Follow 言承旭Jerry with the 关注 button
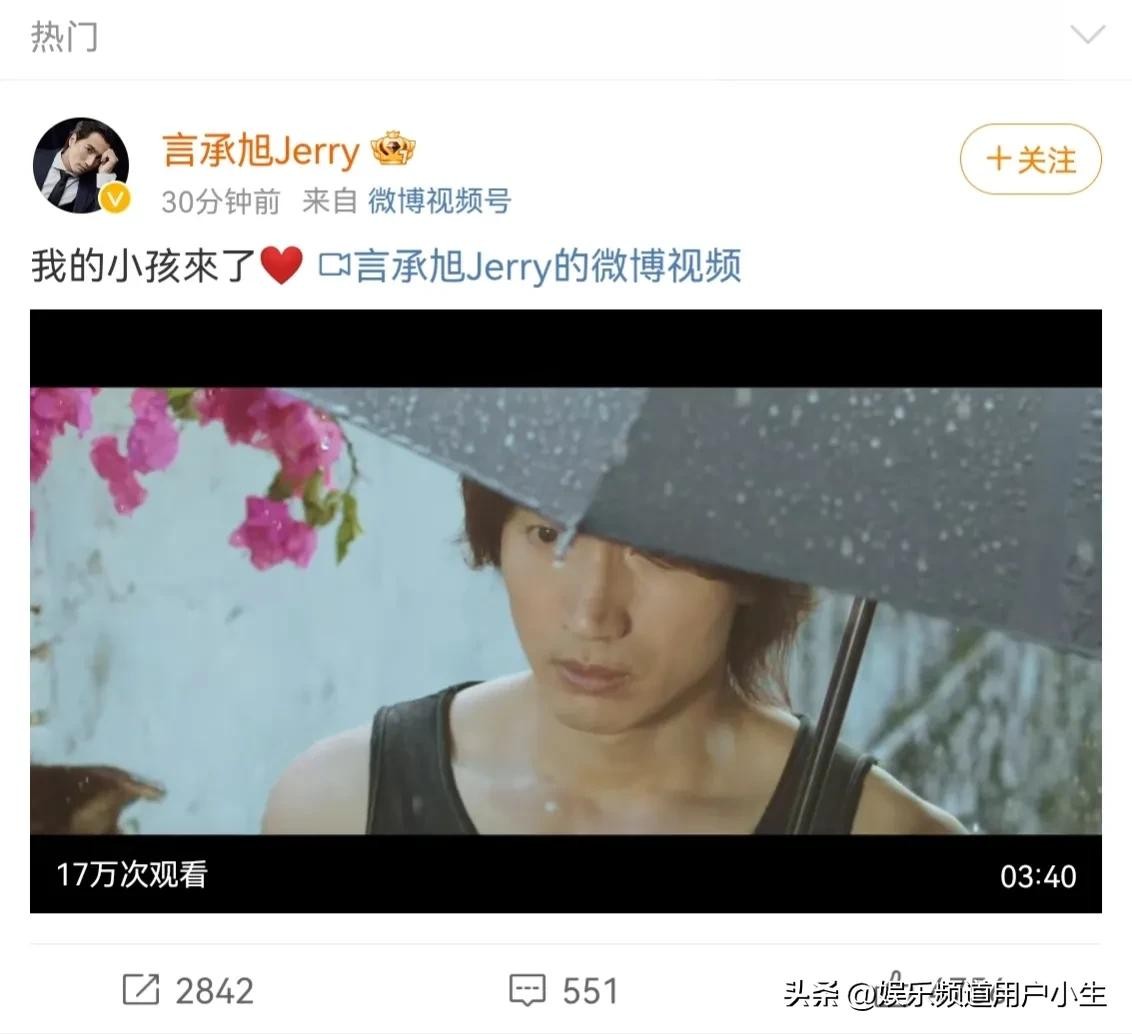1132x1034 pixels. [1030, 159]
